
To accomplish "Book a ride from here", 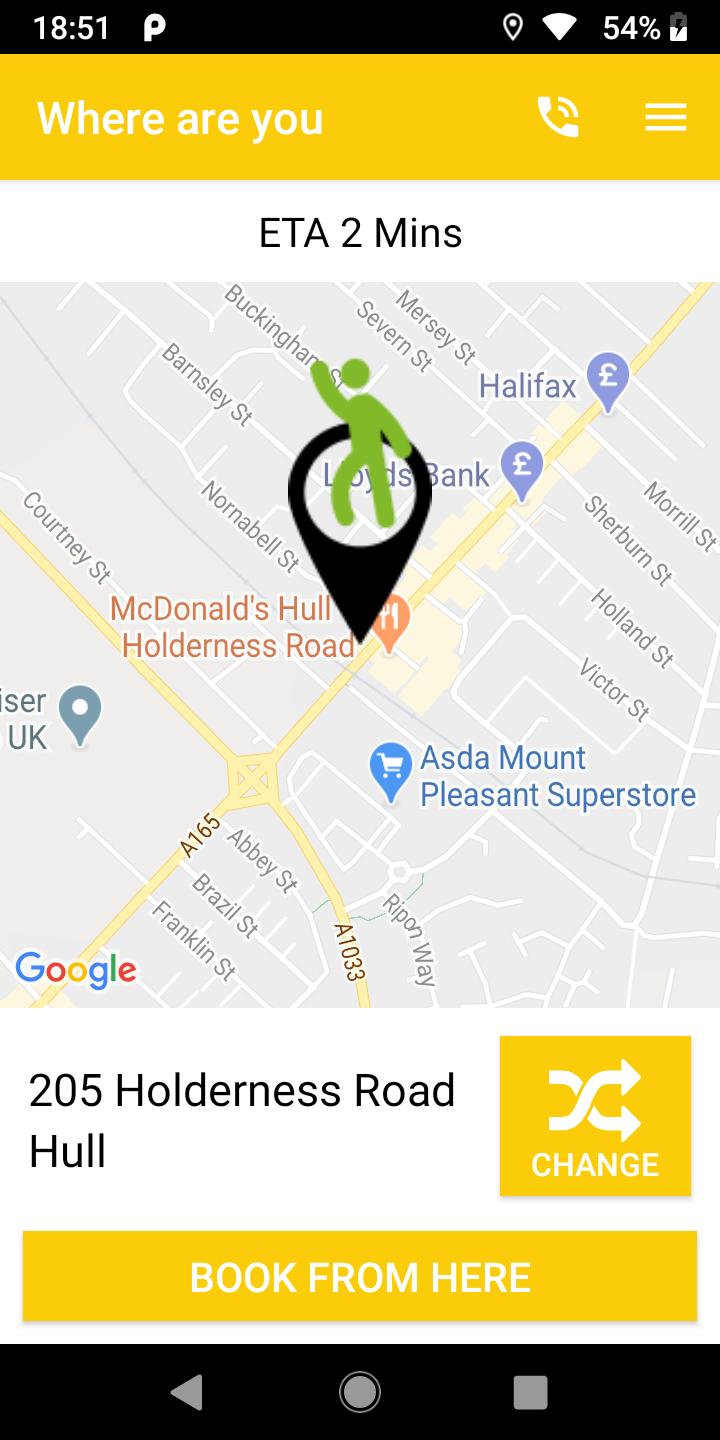I will coord(360,1277).
